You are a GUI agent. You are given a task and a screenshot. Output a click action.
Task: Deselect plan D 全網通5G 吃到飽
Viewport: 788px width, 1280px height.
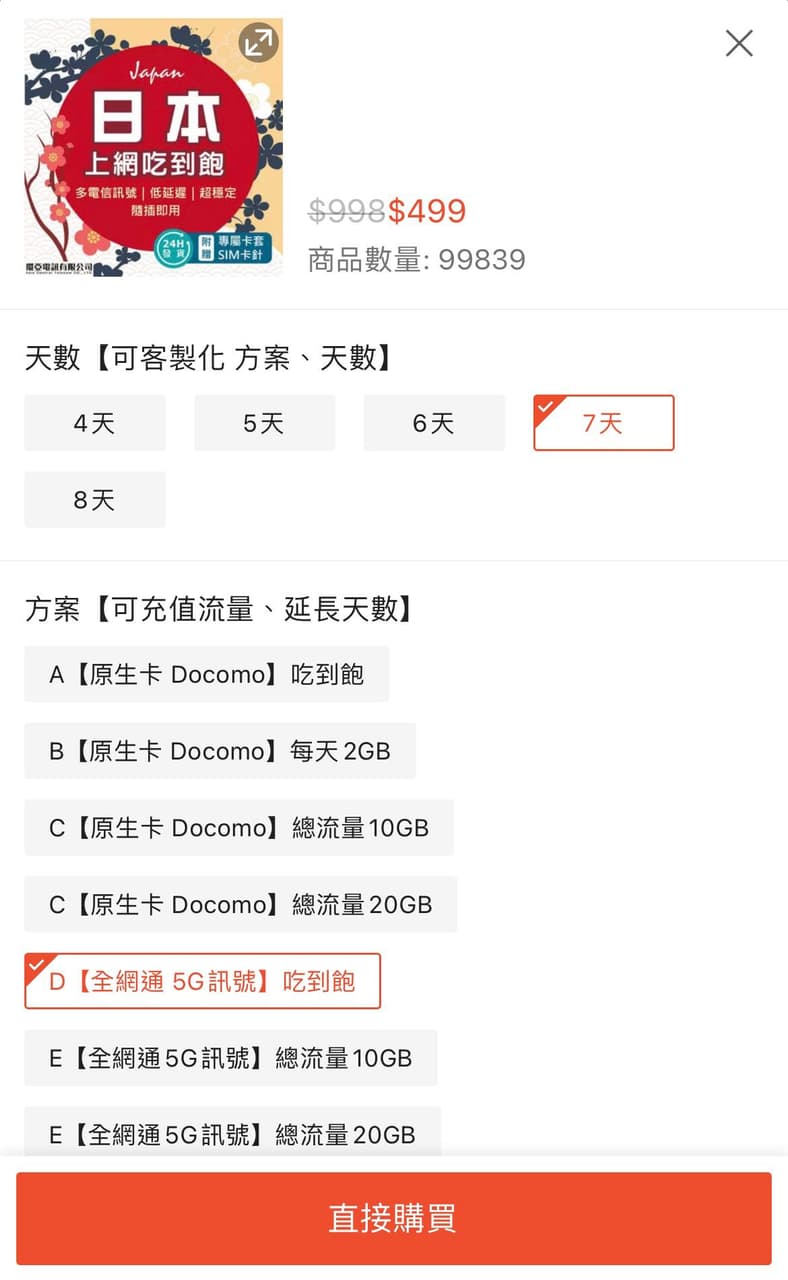click(x=201, y=981)
